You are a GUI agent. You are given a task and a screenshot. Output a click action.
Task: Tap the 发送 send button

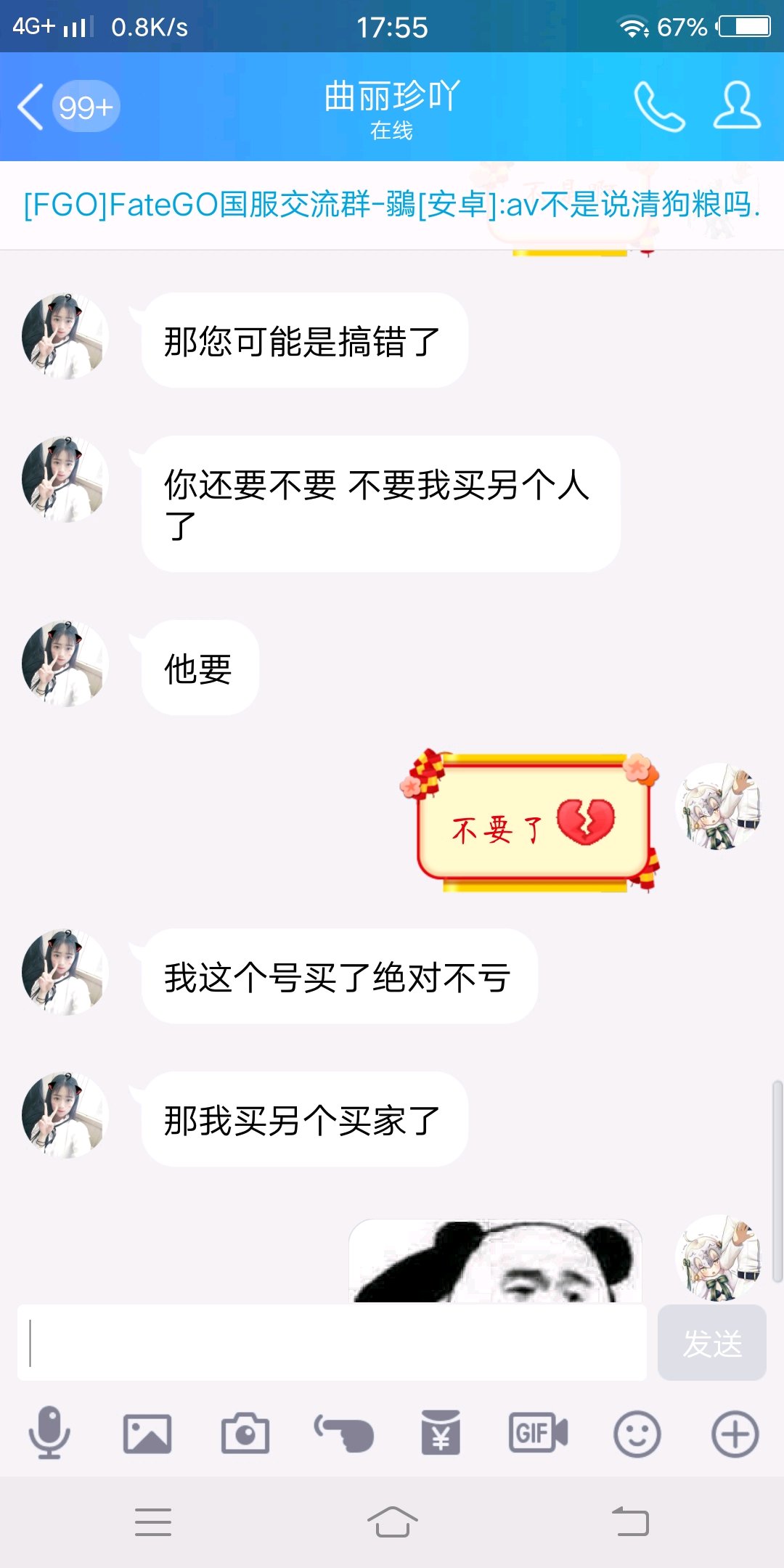(x=711, y=1342)
